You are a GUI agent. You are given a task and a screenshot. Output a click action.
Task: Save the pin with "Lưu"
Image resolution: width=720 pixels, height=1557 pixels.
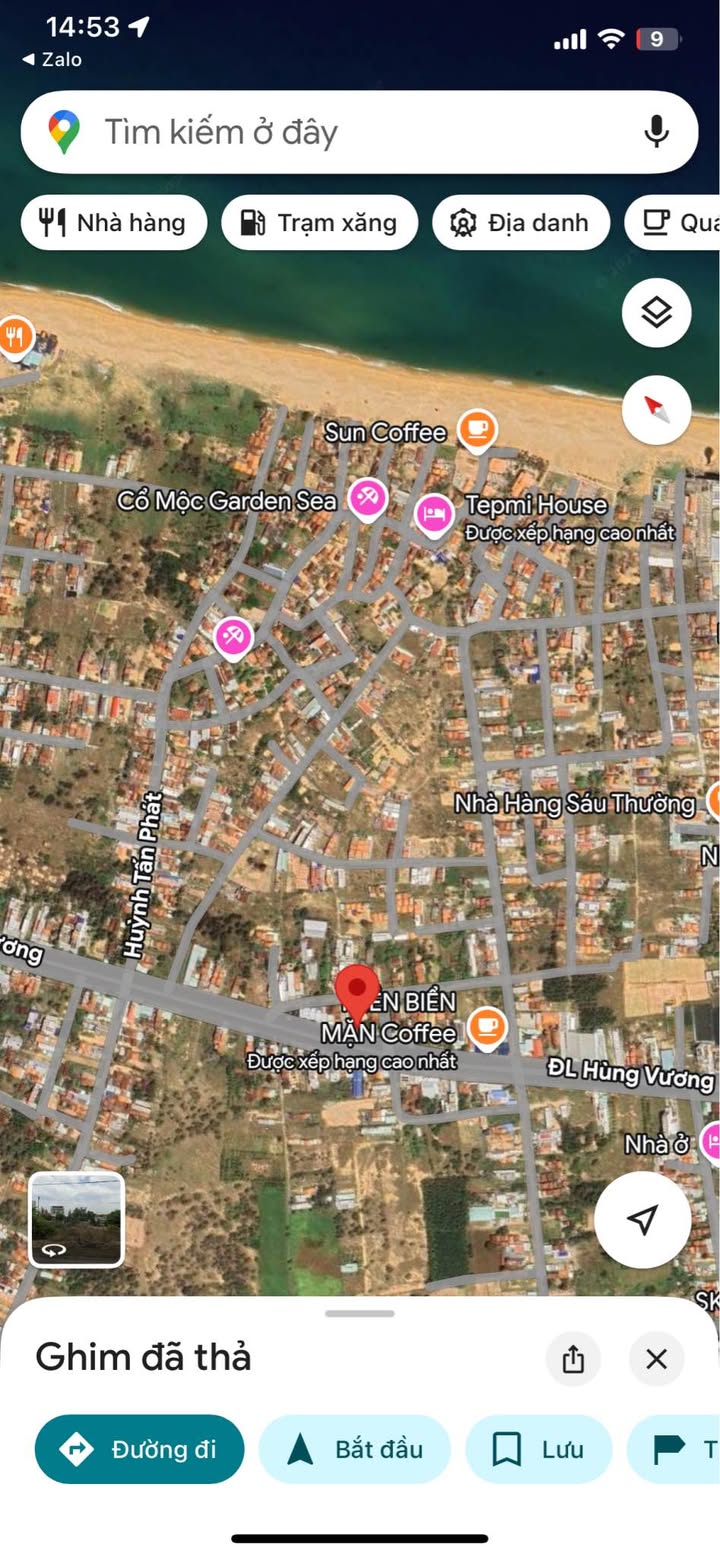[538, 1449]
